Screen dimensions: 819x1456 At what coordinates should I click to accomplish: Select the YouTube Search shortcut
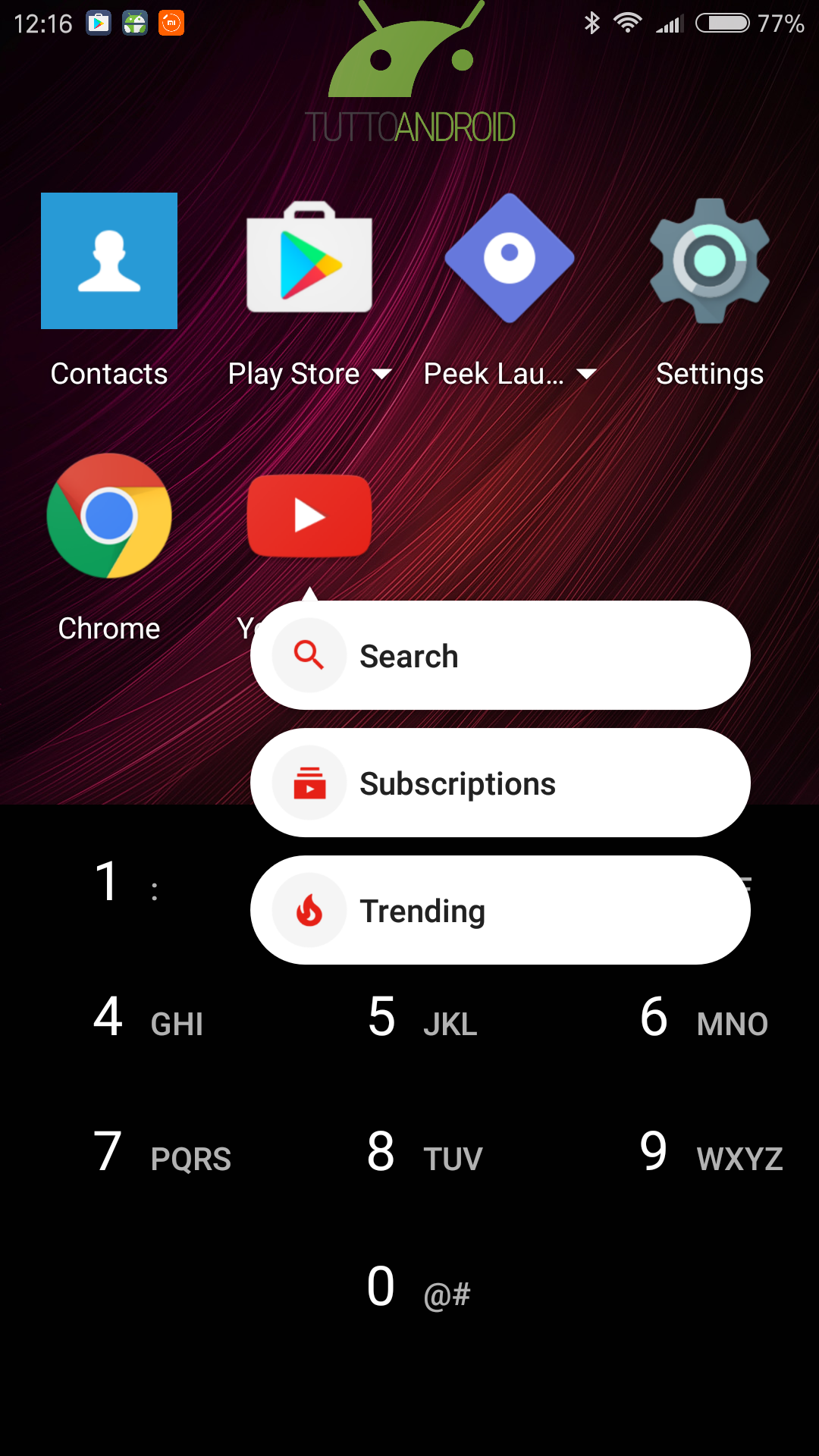[x=500, y=656]
